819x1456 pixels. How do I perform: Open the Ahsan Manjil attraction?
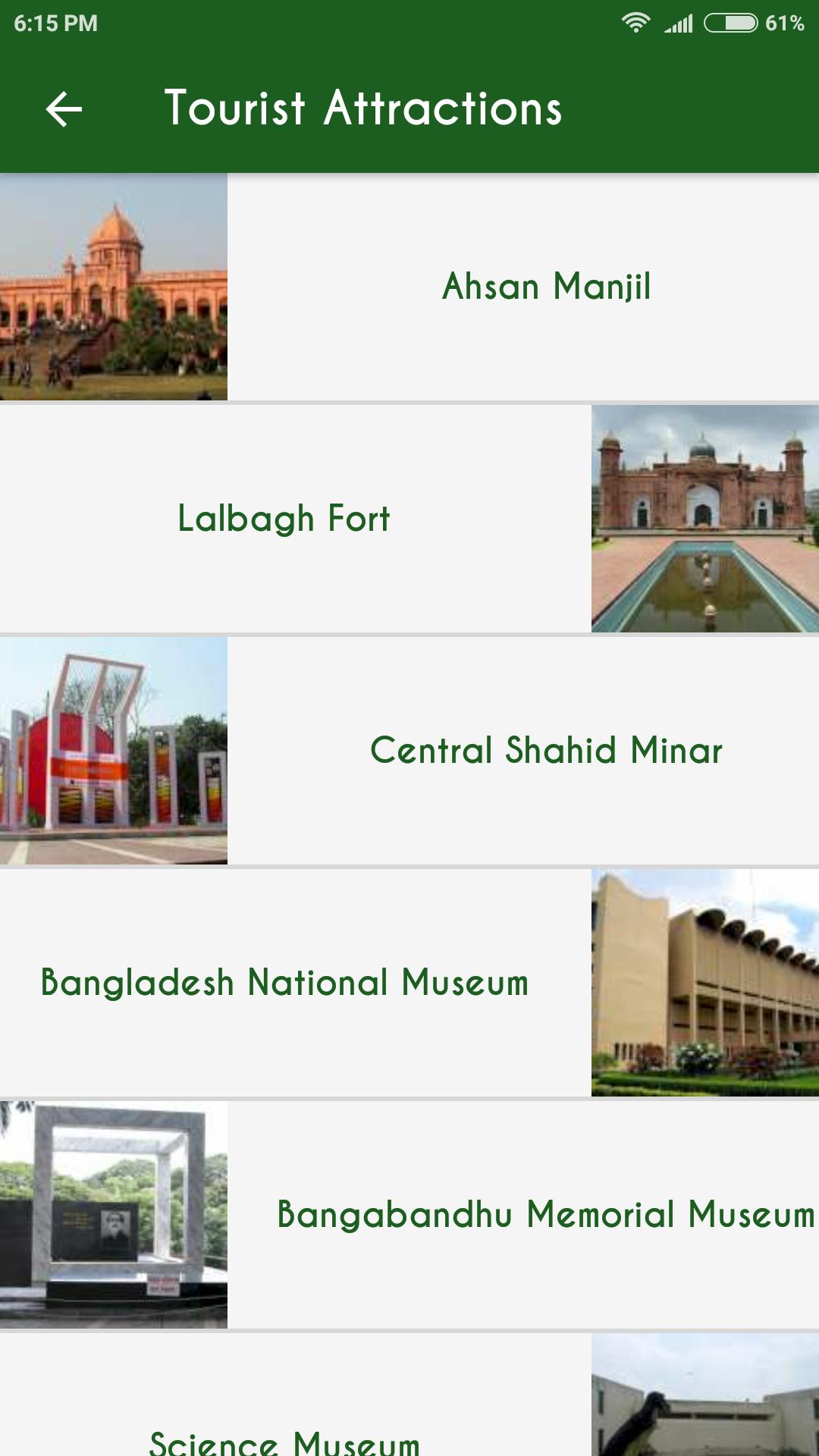546,287
